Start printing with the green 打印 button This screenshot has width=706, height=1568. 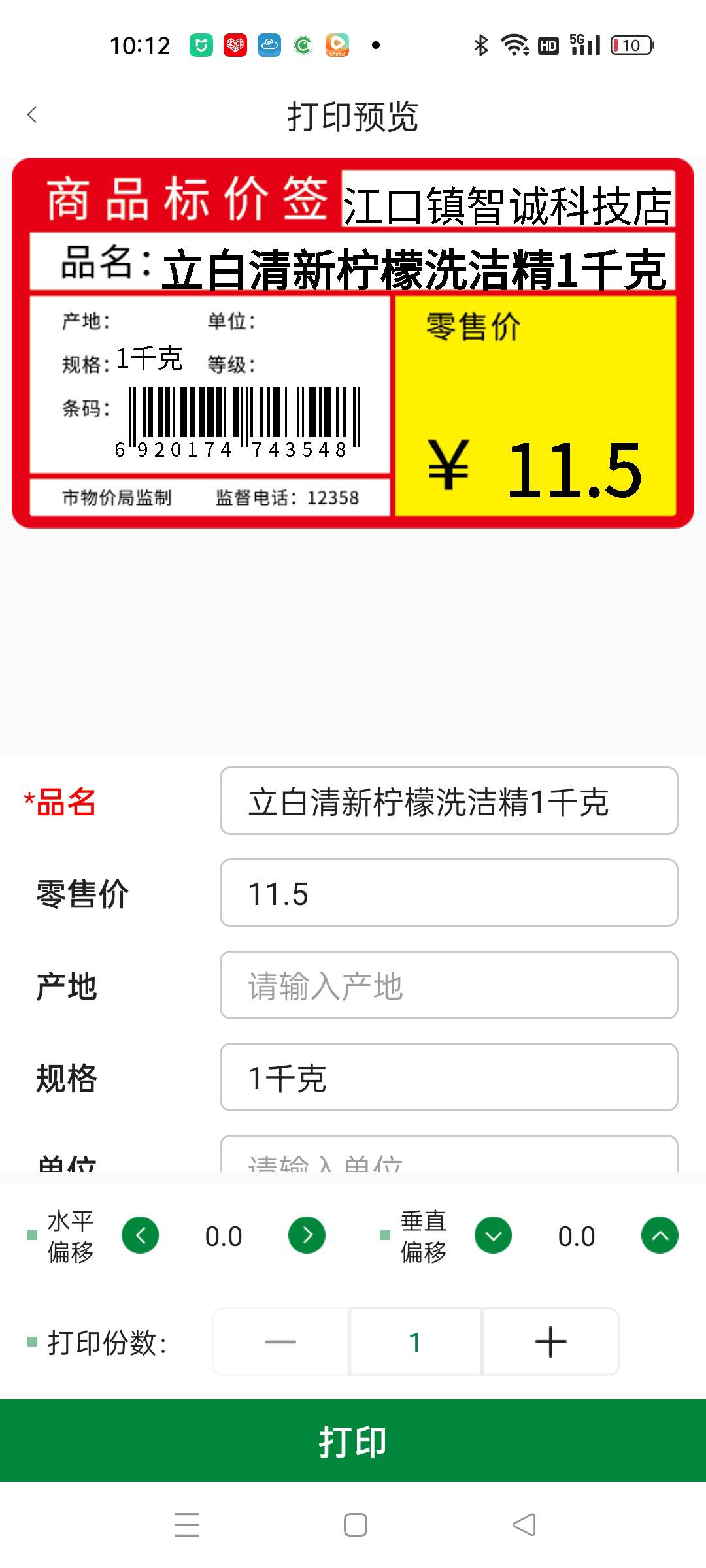click(353, 1441)
